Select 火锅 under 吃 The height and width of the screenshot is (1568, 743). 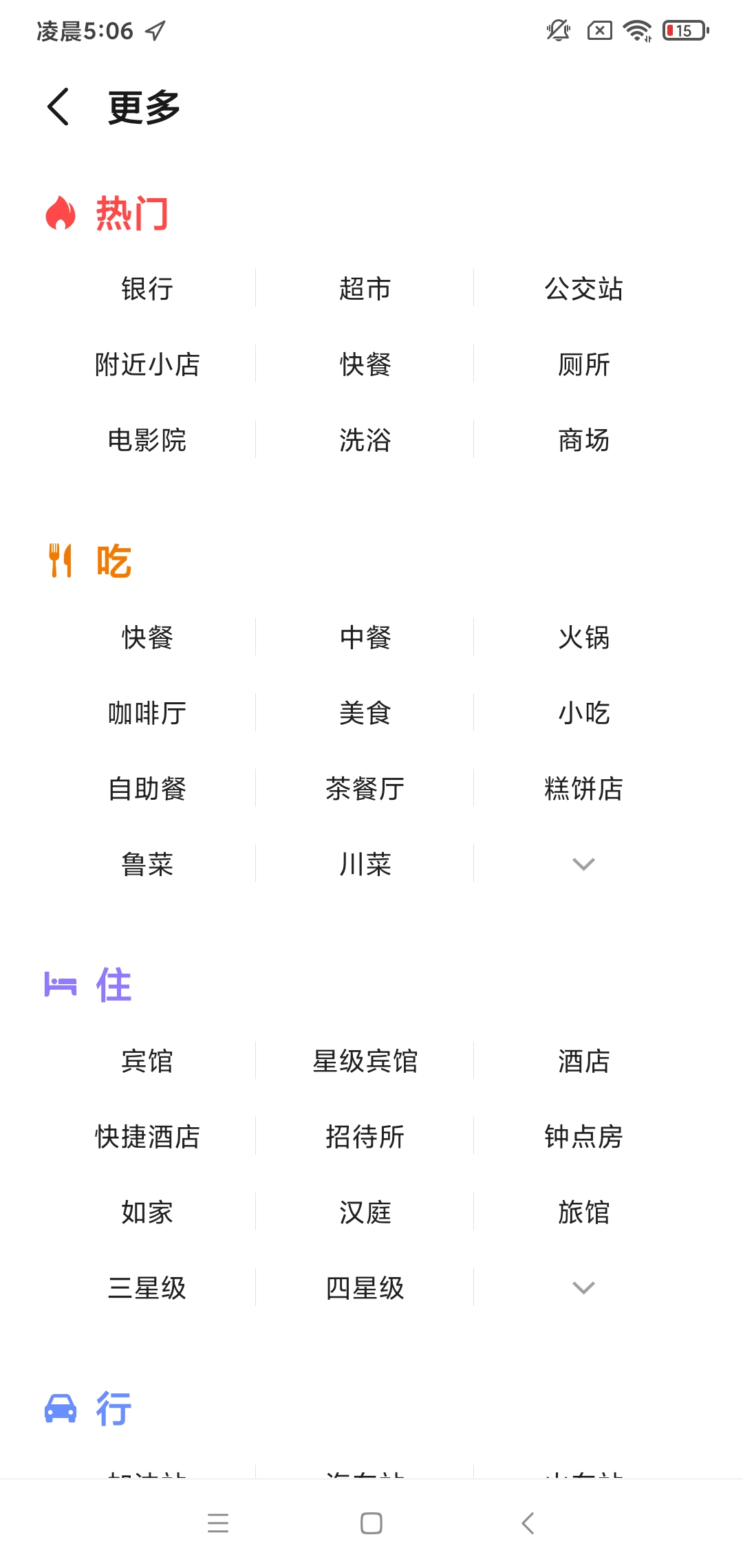[583, 638]
